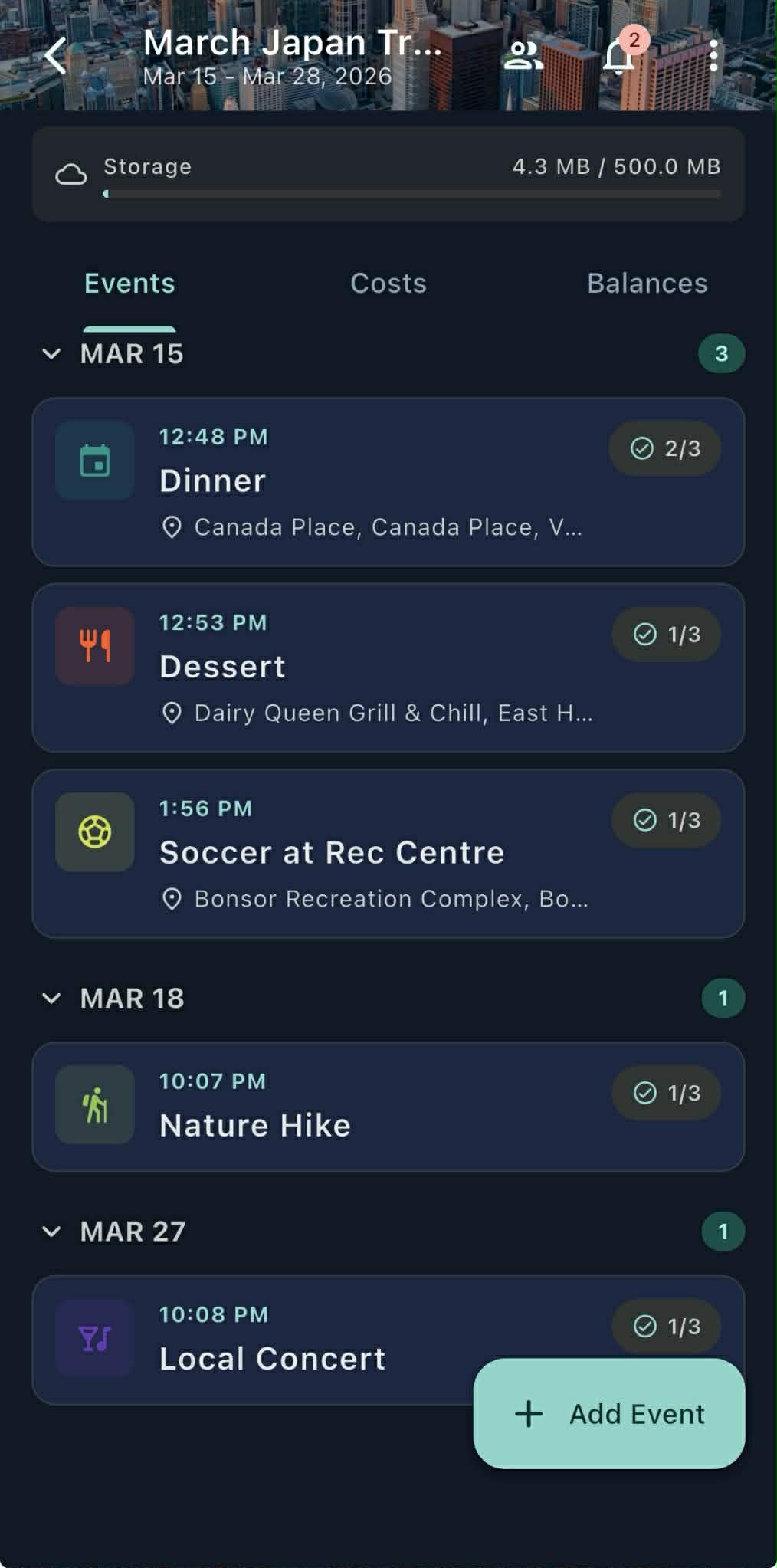Collapse the MAR 15 section
This screenshot has width=777, height=1568.
pos(52,353)
